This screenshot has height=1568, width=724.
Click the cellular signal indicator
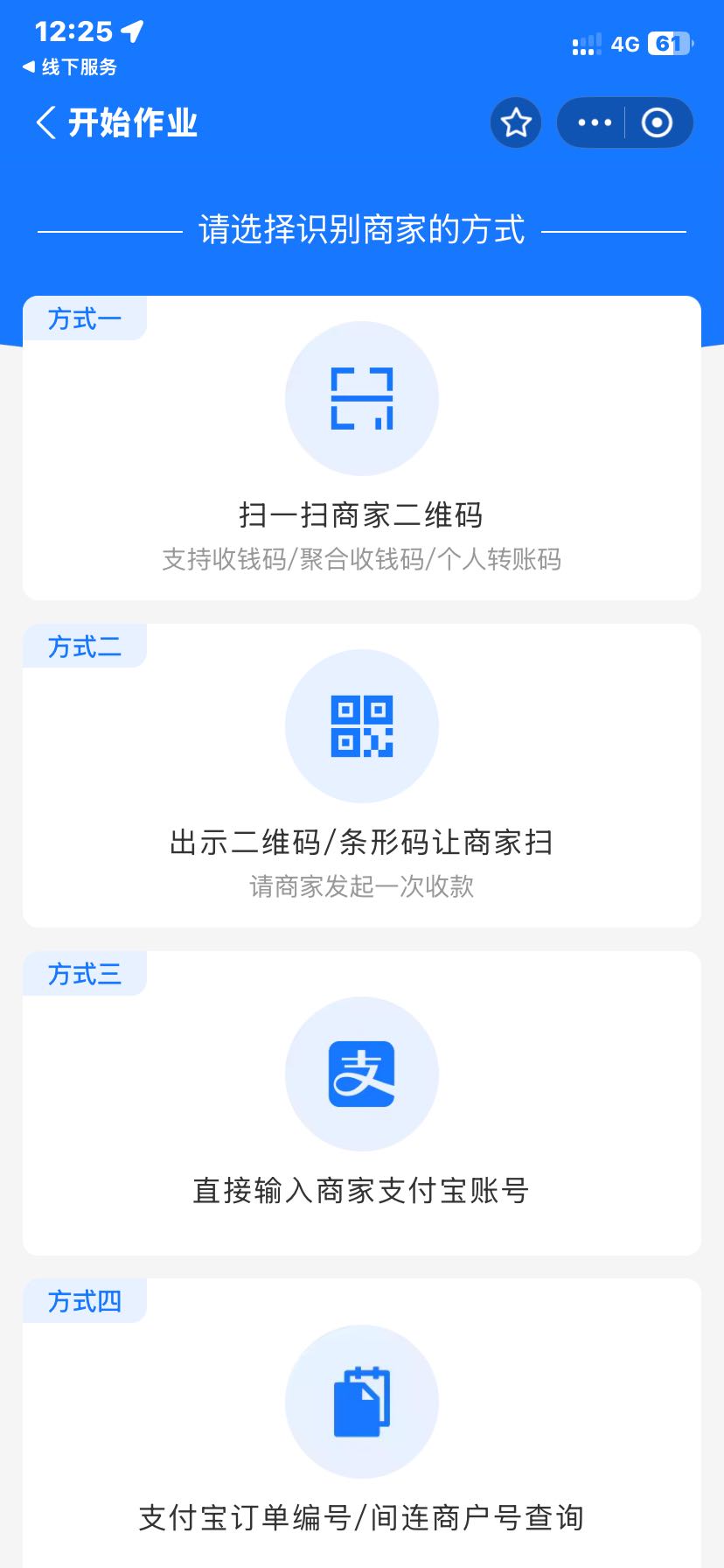point(588,43)
